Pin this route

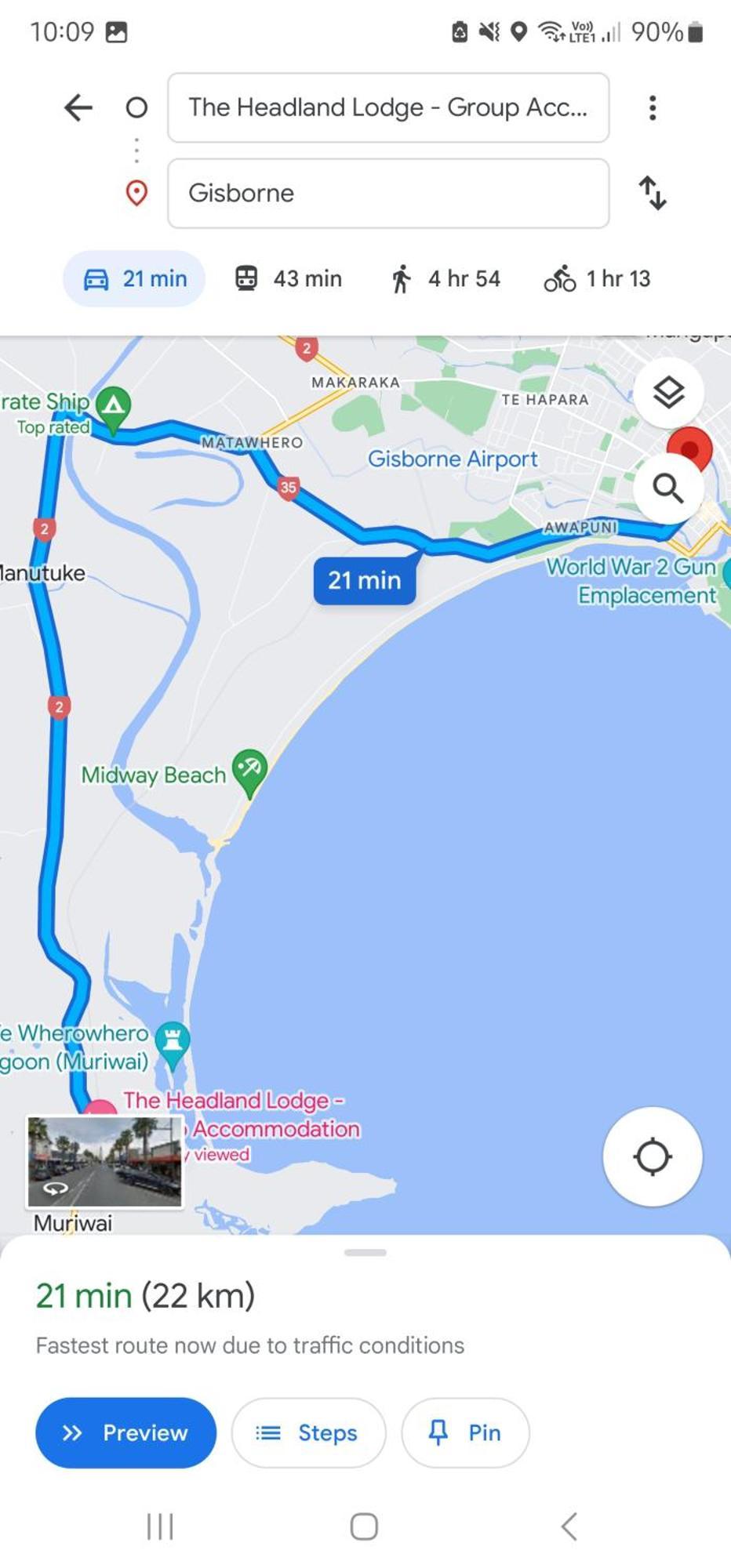(x=465, y=1432)
